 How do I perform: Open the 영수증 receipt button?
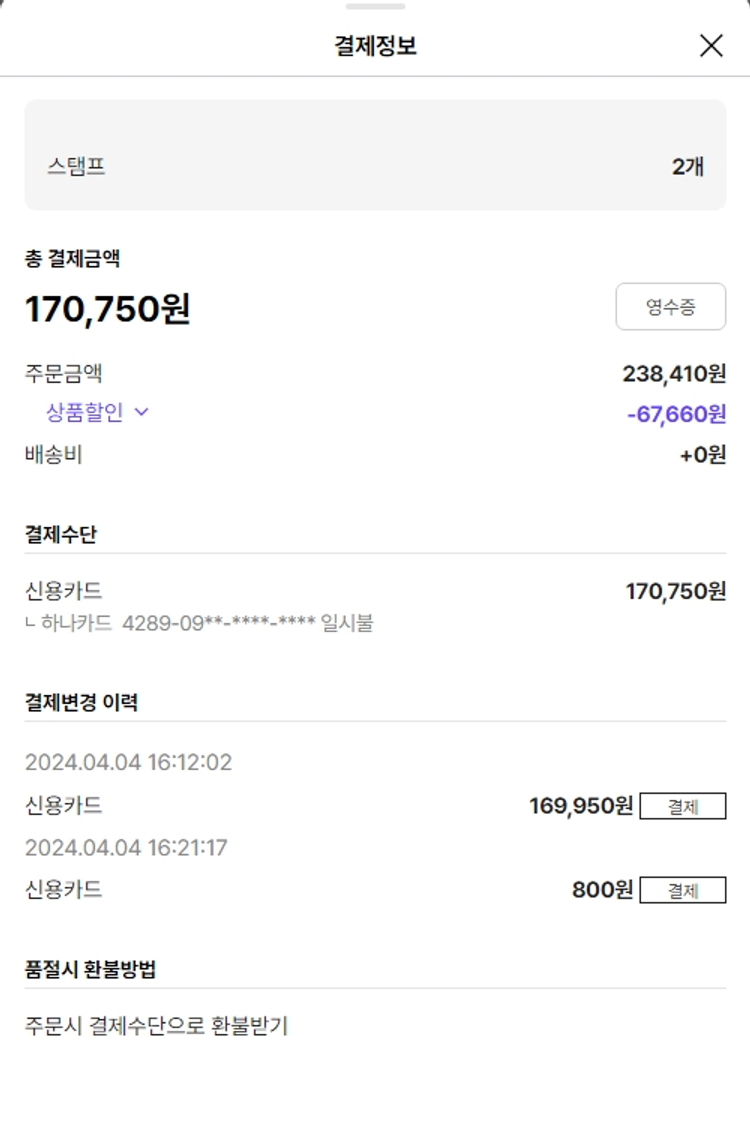[670, 307]
